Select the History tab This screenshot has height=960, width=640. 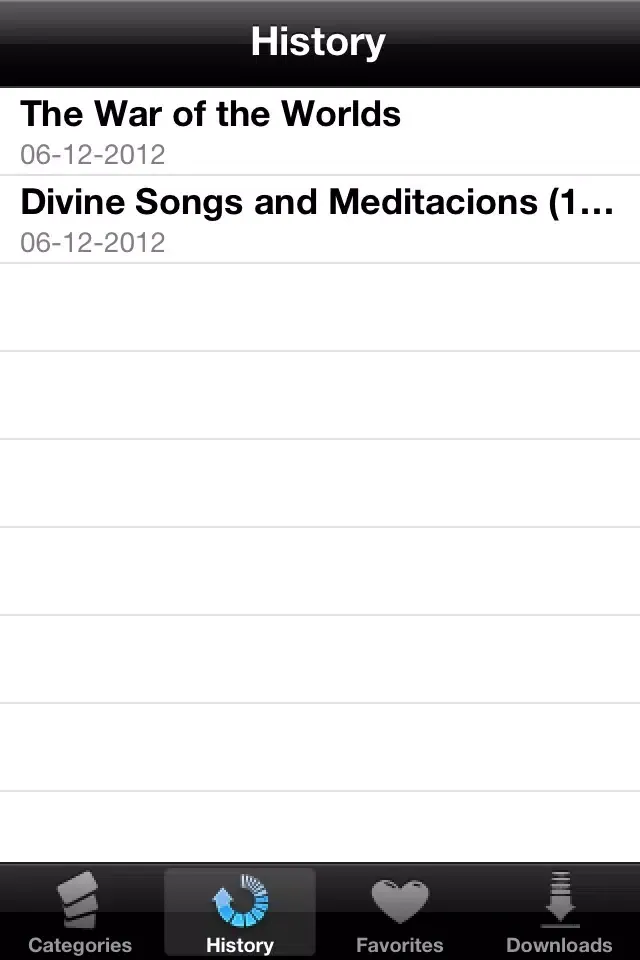coord(240,912)
